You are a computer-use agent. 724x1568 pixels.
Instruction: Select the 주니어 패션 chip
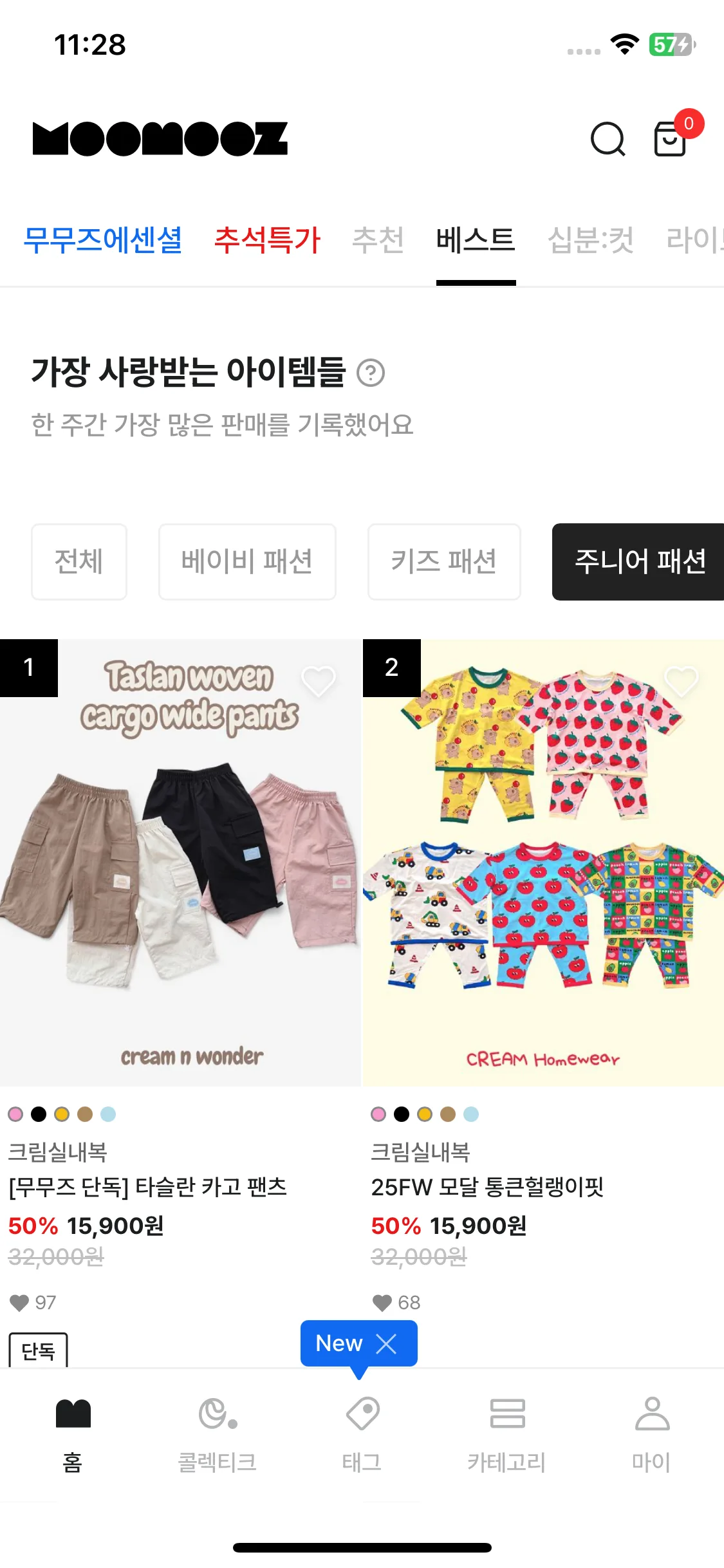639,561
